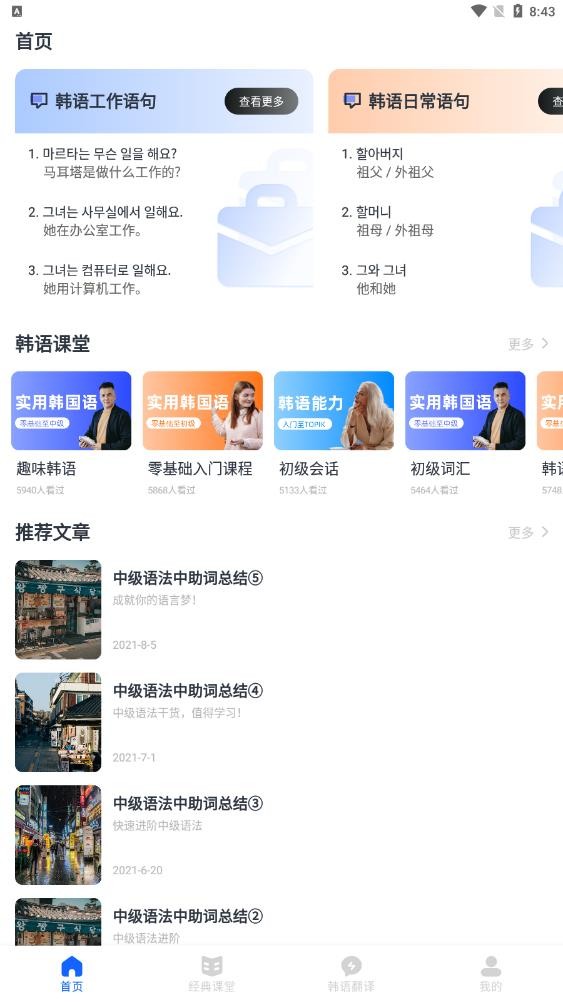Tap 查看更多 on the 韩语工作语句 card
The image size is (563, 1002).
261,102
